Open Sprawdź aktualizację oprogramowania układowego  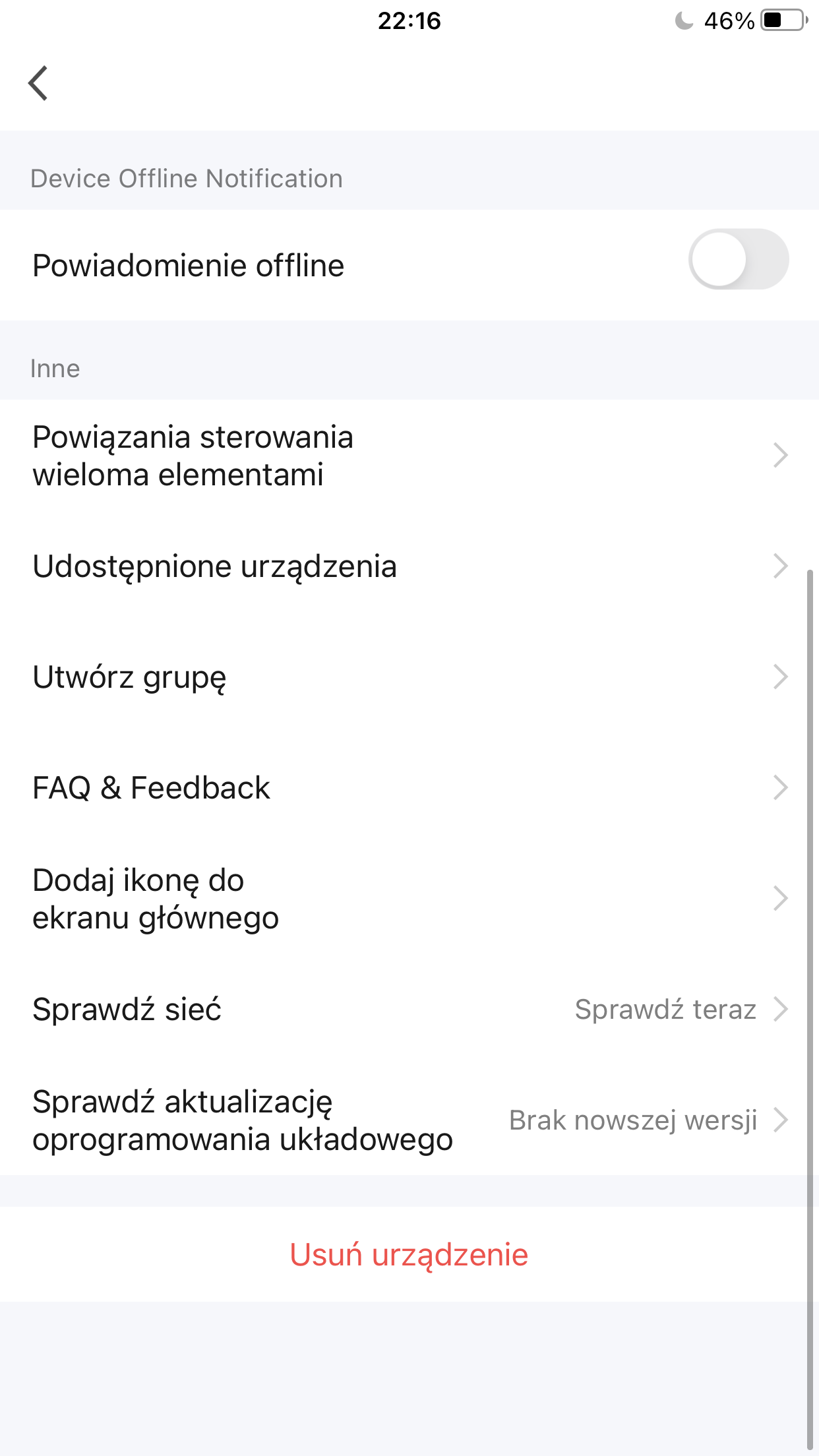(x=409, y=1120)
